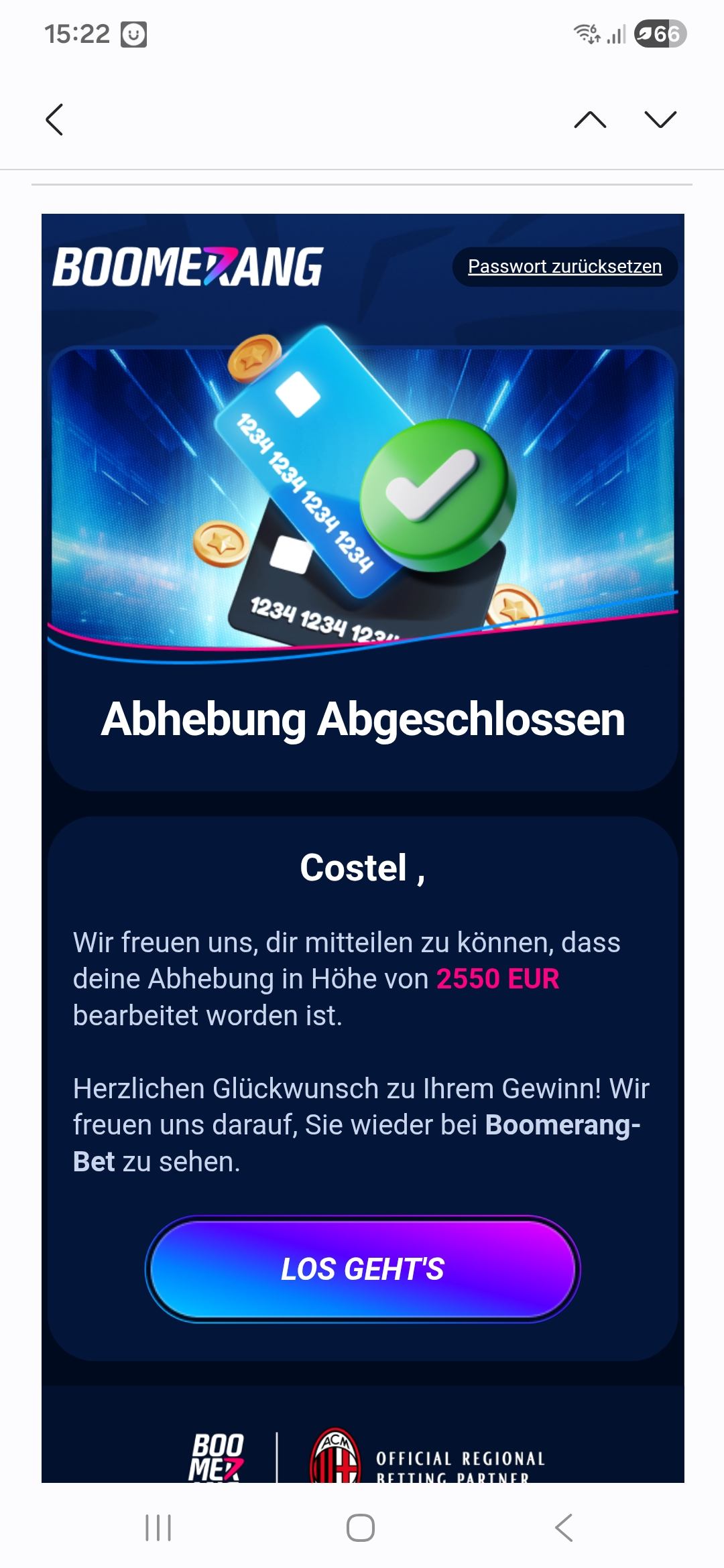Tap the LOS GEHT'S button

pyautogui.click(x=362, y=1268)
